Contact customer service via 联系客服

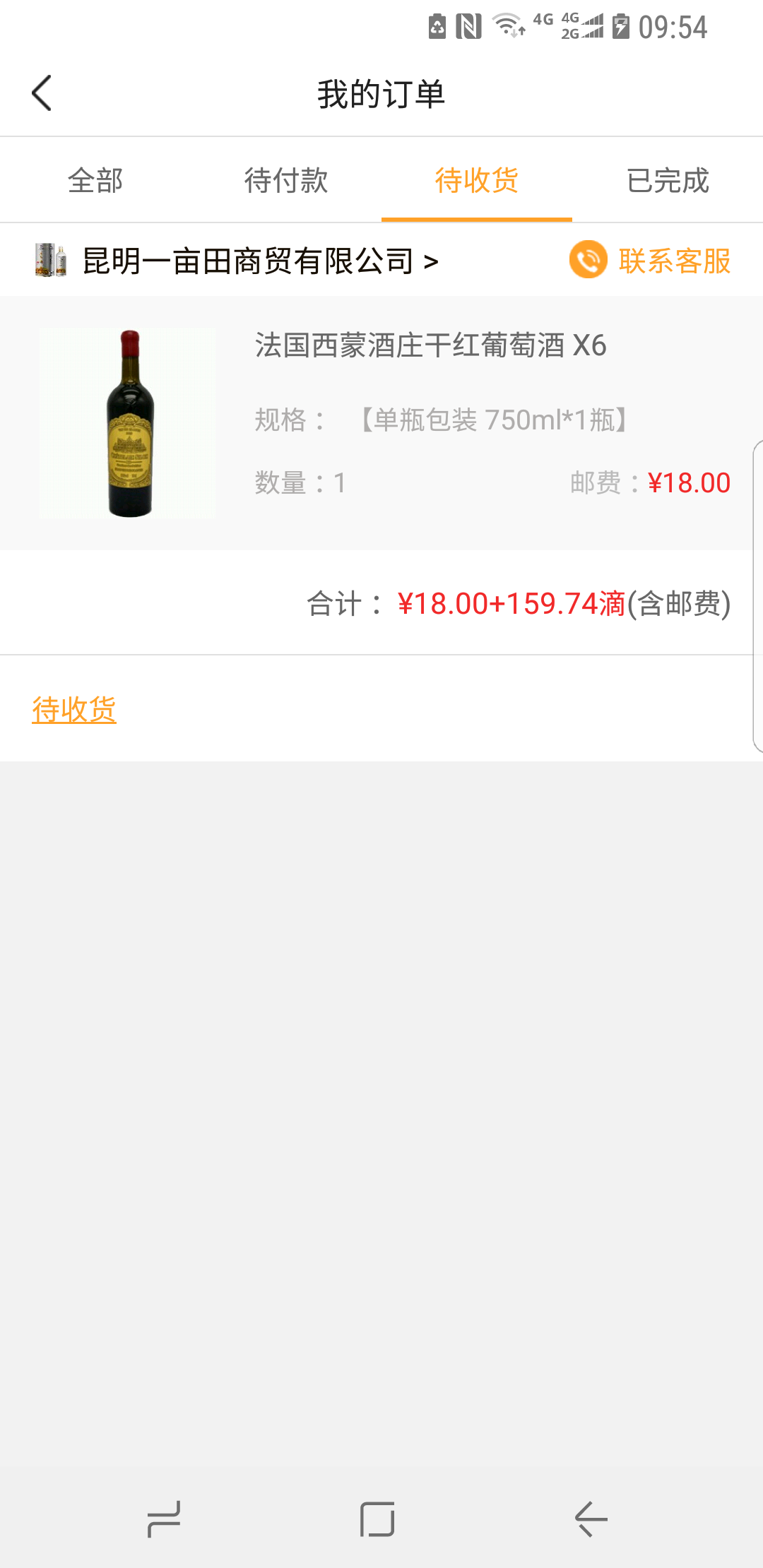(650, 261)
